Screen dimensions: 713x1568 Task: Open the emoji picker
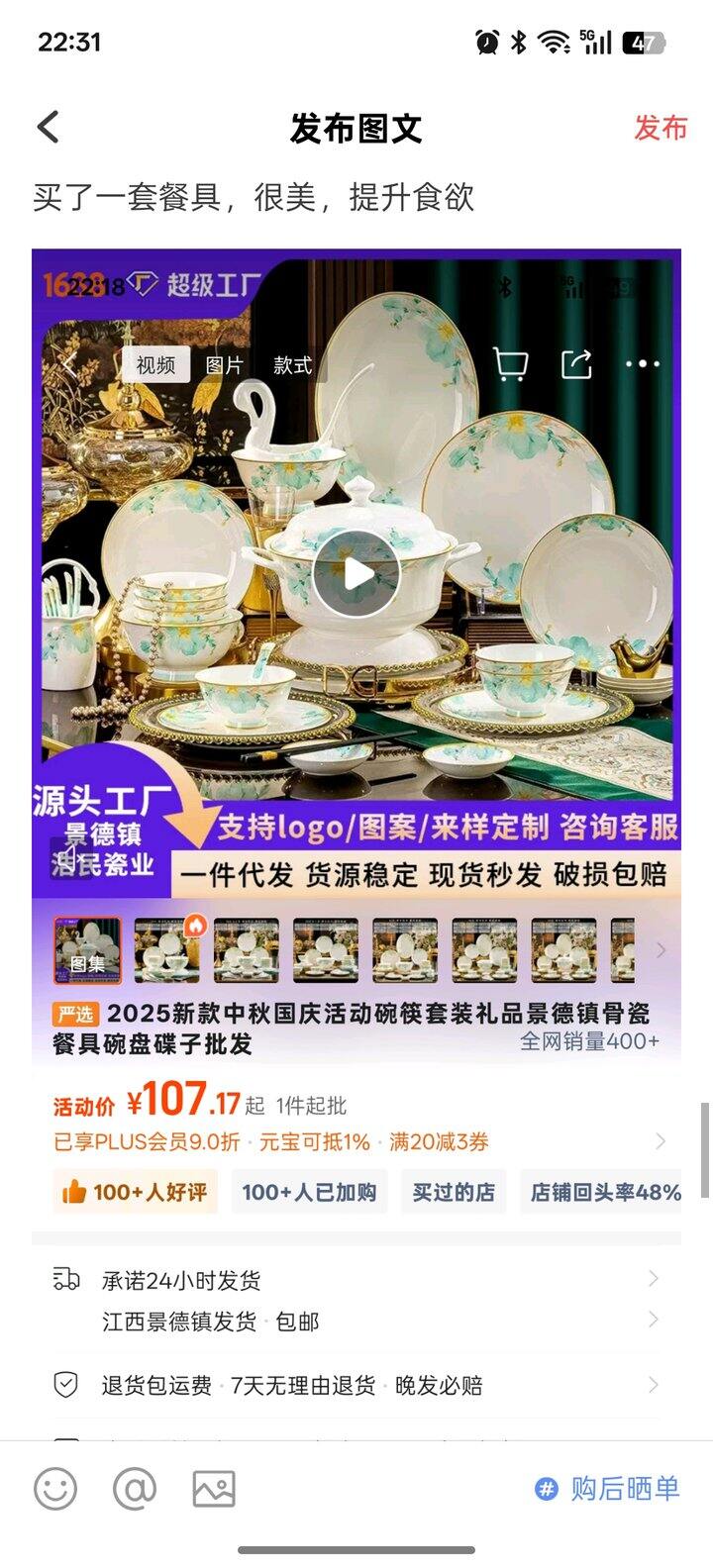[x=55, y=1488]
